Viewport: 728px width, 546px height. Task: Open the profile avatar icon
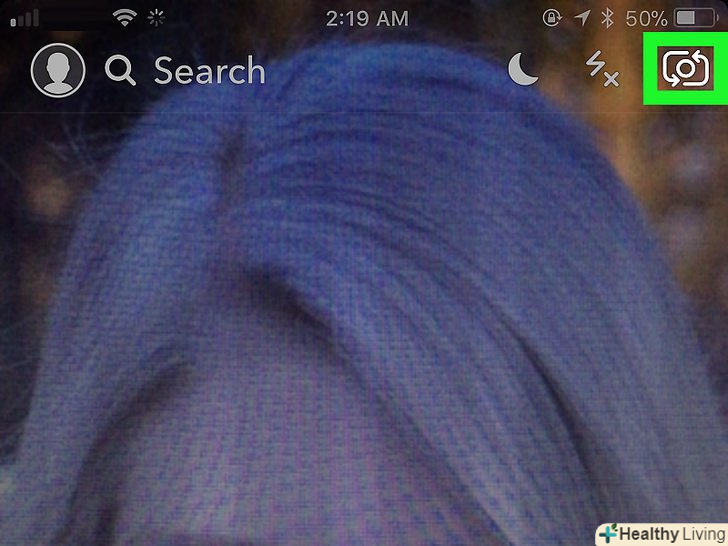[x=58, y=70]
